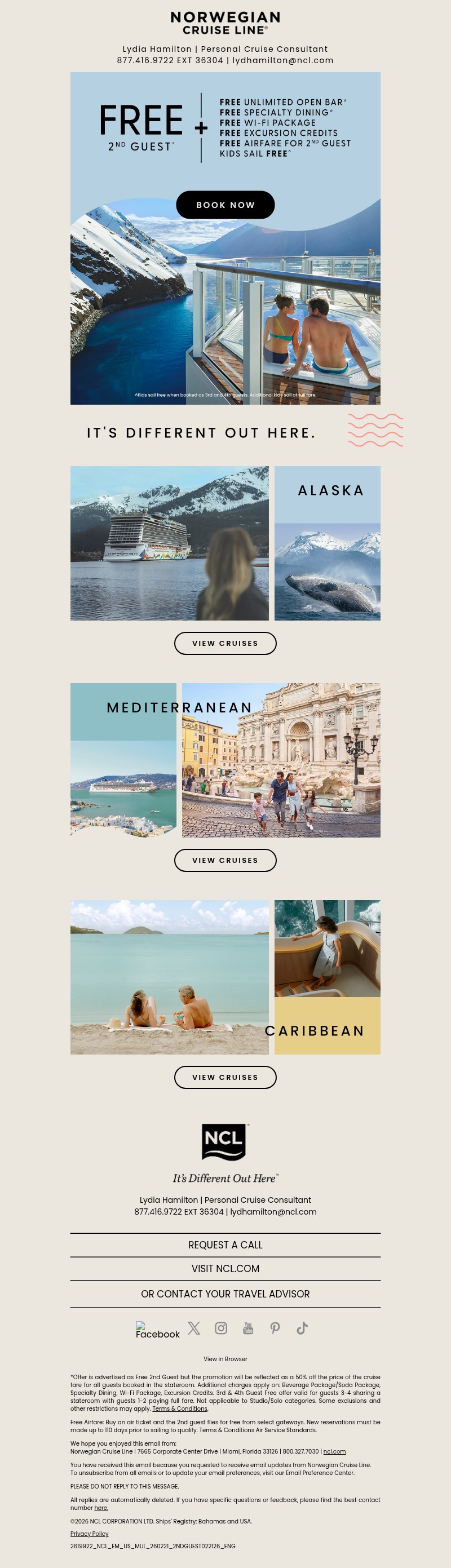This screenshot has height=1568, width=451.
Task: Open the Facebook social link
Action: [x=157, y=1330]
